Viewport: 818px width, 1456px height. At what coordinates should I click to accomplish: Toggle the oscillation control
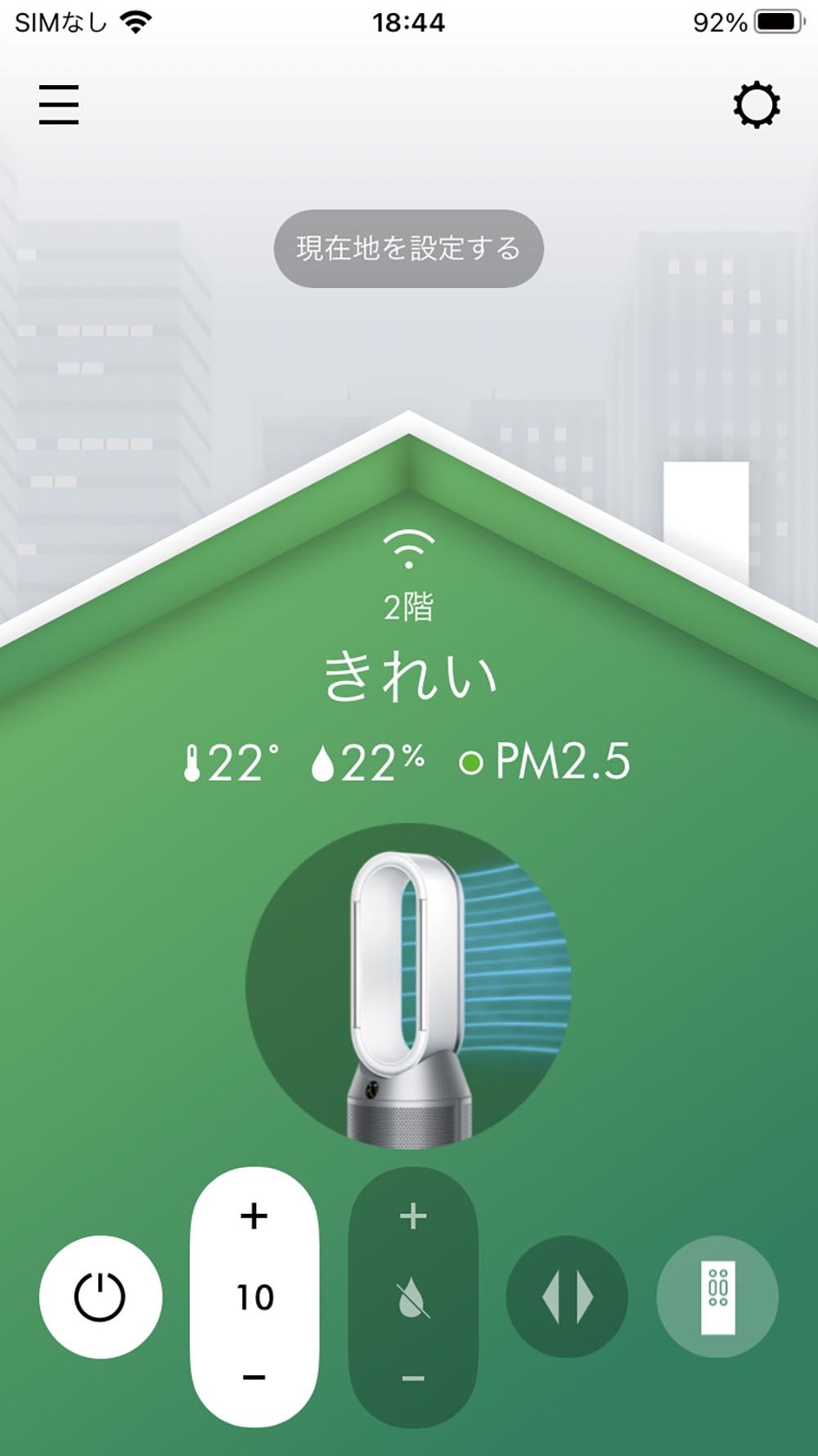pyautogui.click(x=567, y=1297)
